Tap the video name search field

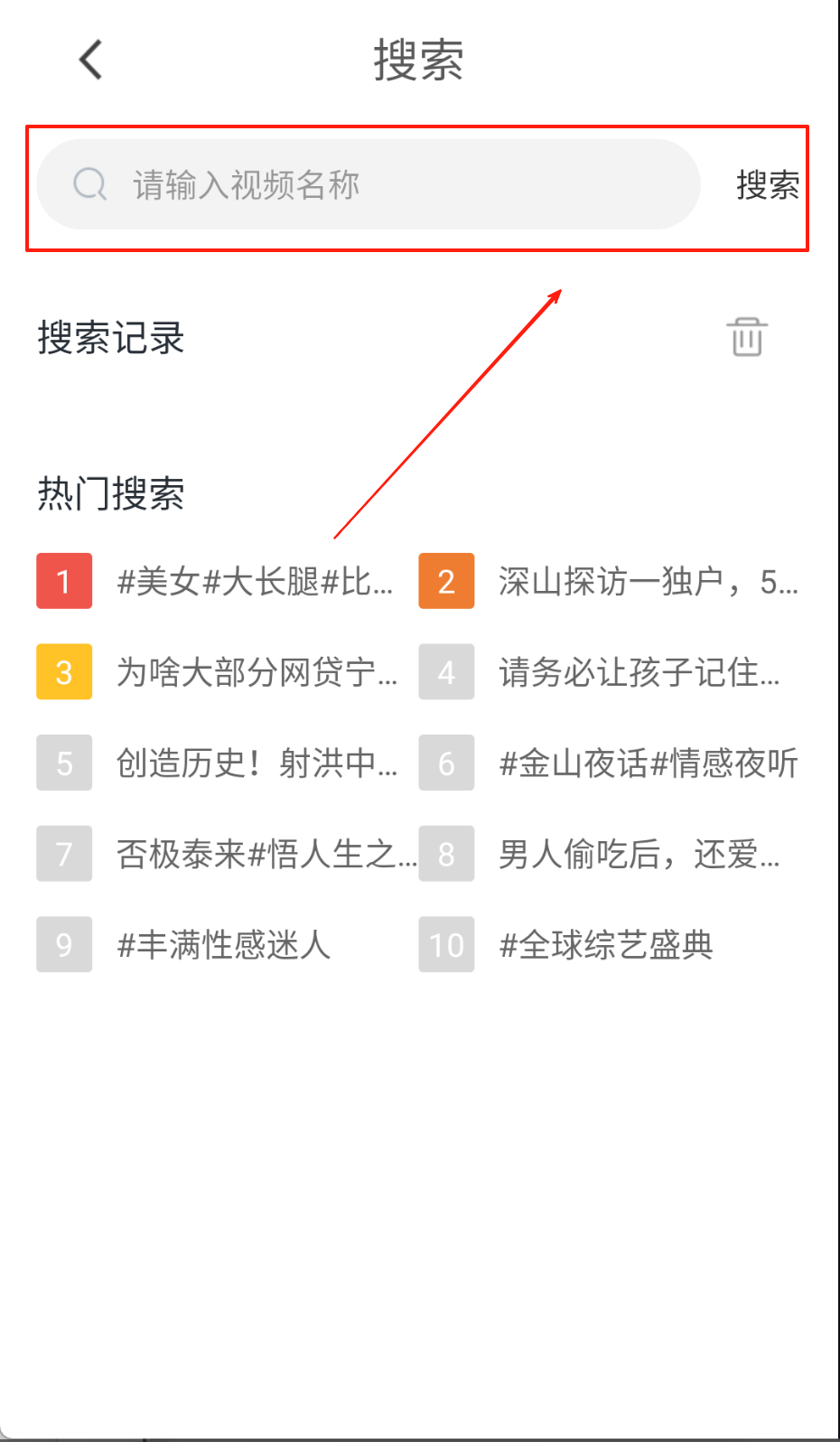379,184
